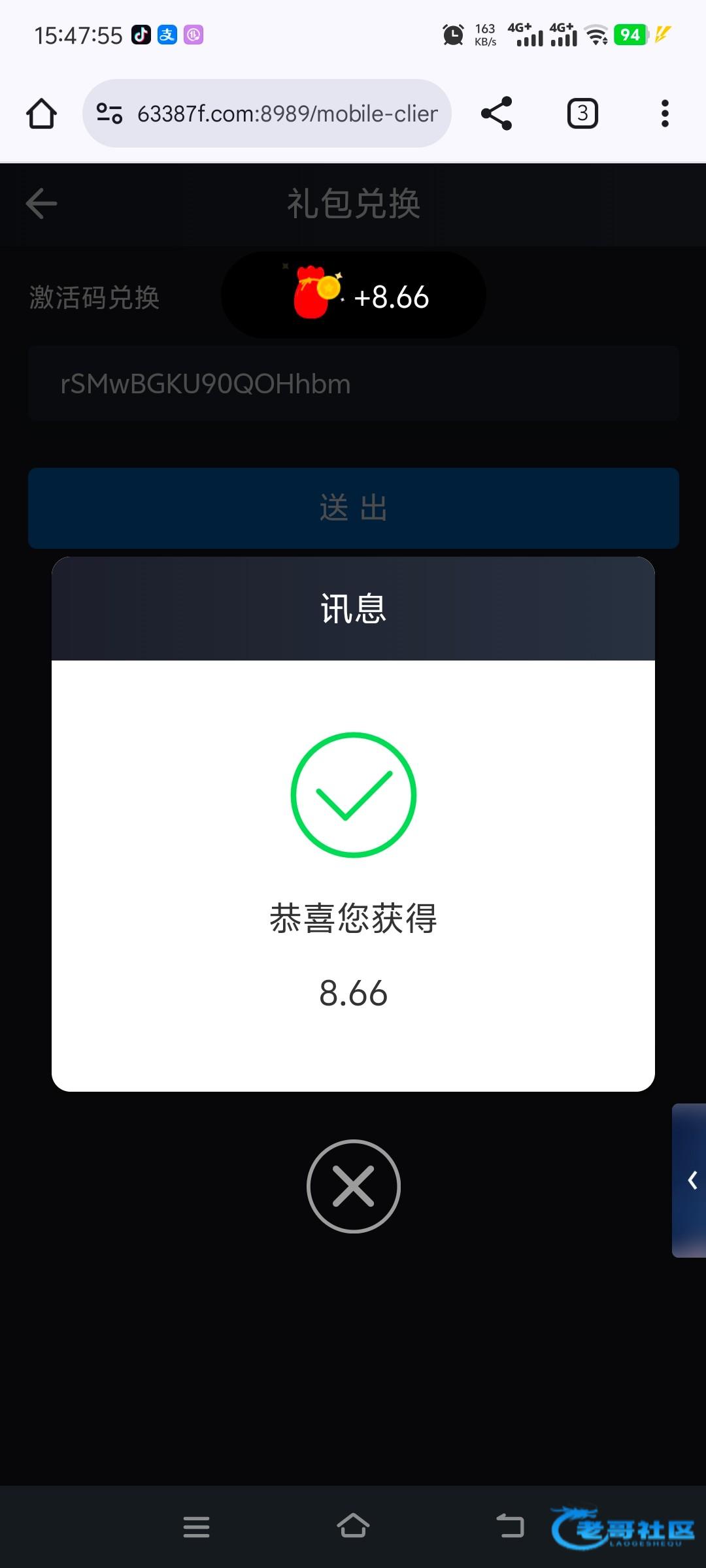Open recent apps from the navigation bar
The image size is (706, 1568).
(x=196, y=1527)
